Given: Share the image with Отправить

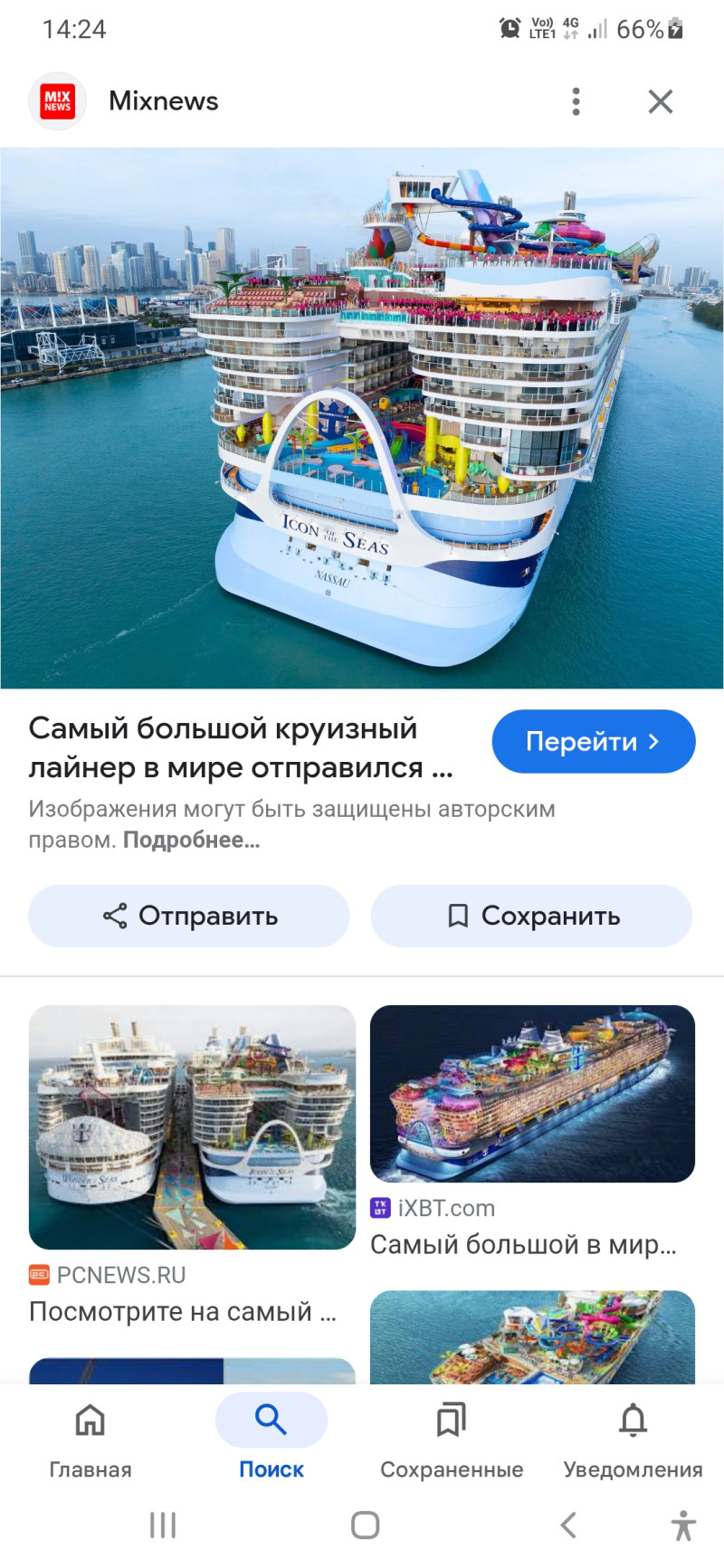Looking at the screenshot, I should click(189, 916).
